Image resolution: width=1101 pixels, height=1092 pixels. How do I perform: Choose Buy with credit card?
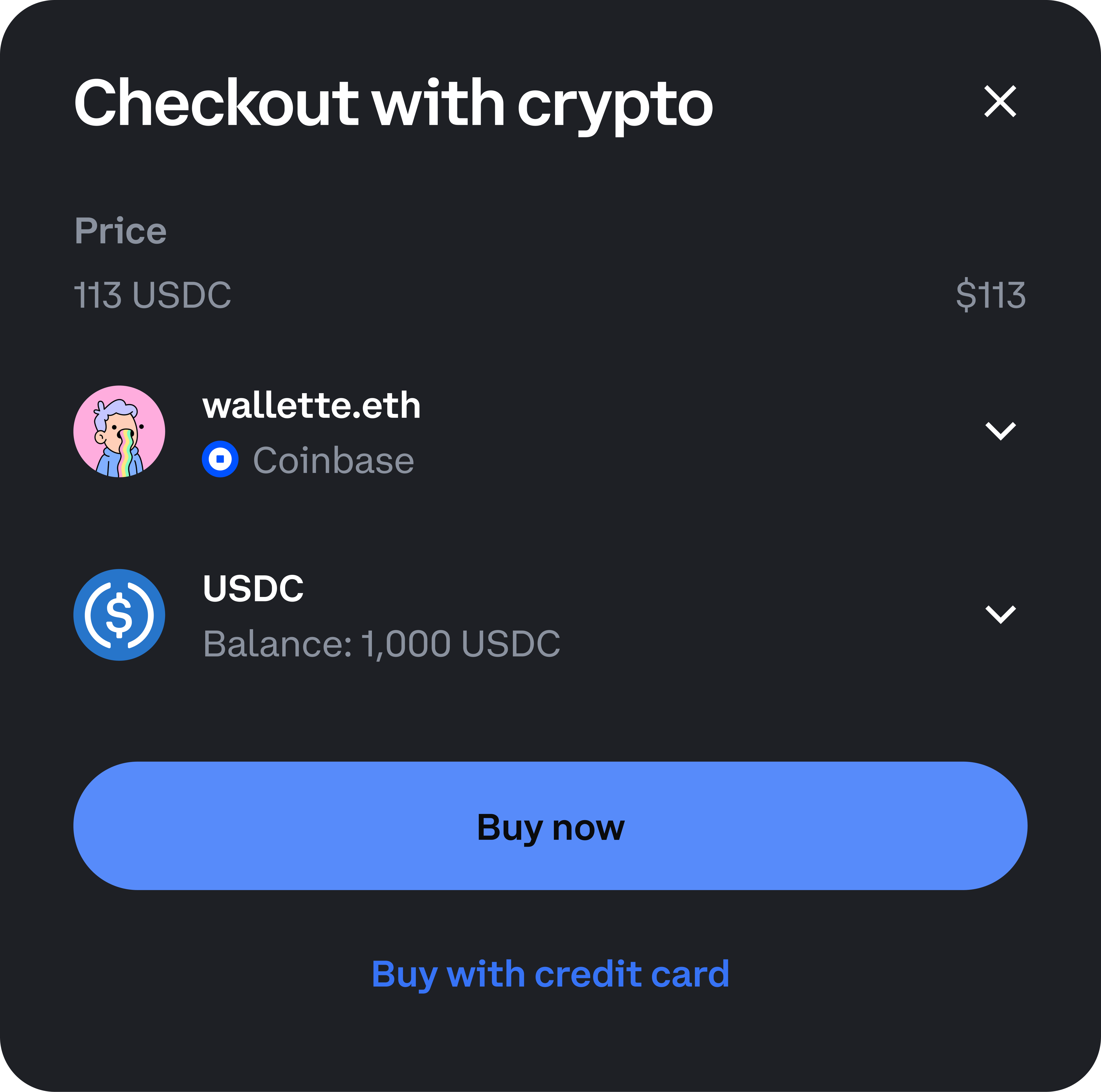pos(550,973)
